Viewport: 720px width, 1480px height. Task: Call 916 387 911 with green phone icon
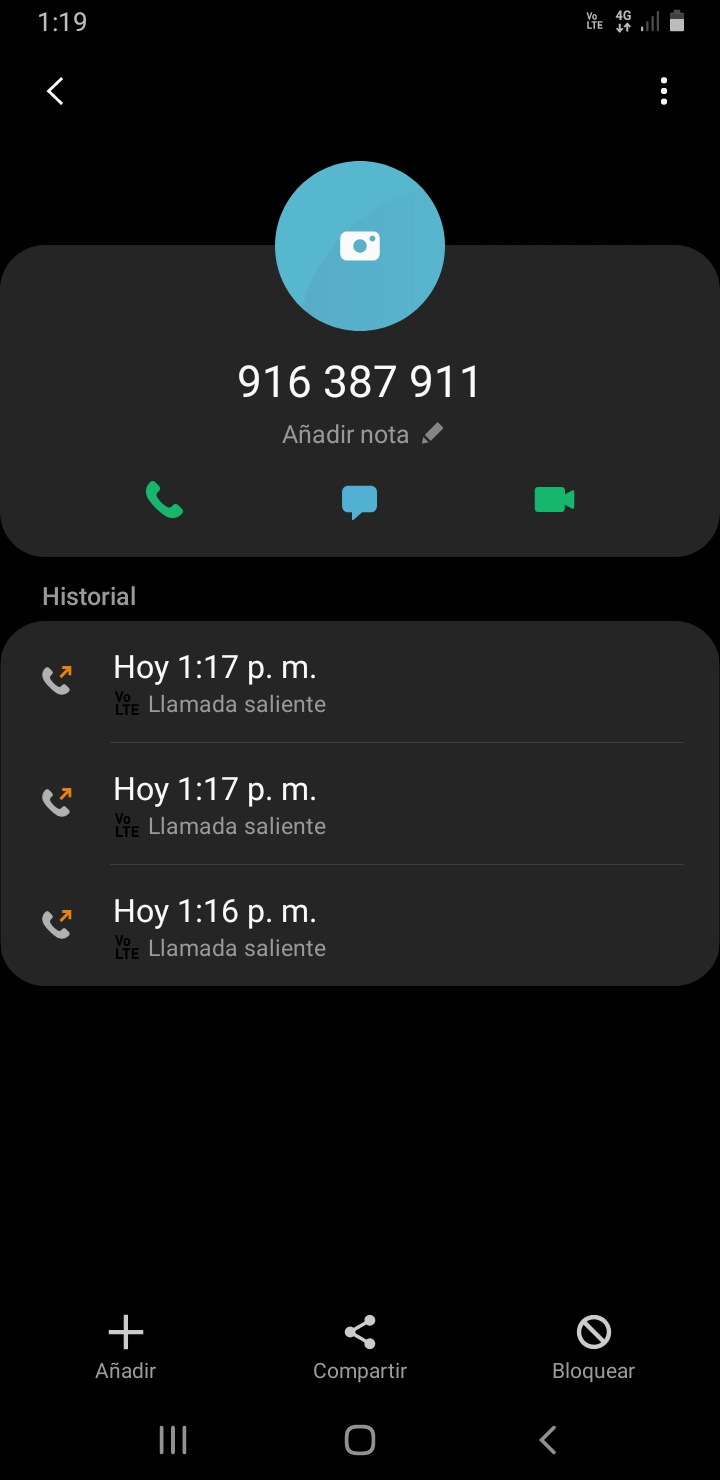click(164, 499)
